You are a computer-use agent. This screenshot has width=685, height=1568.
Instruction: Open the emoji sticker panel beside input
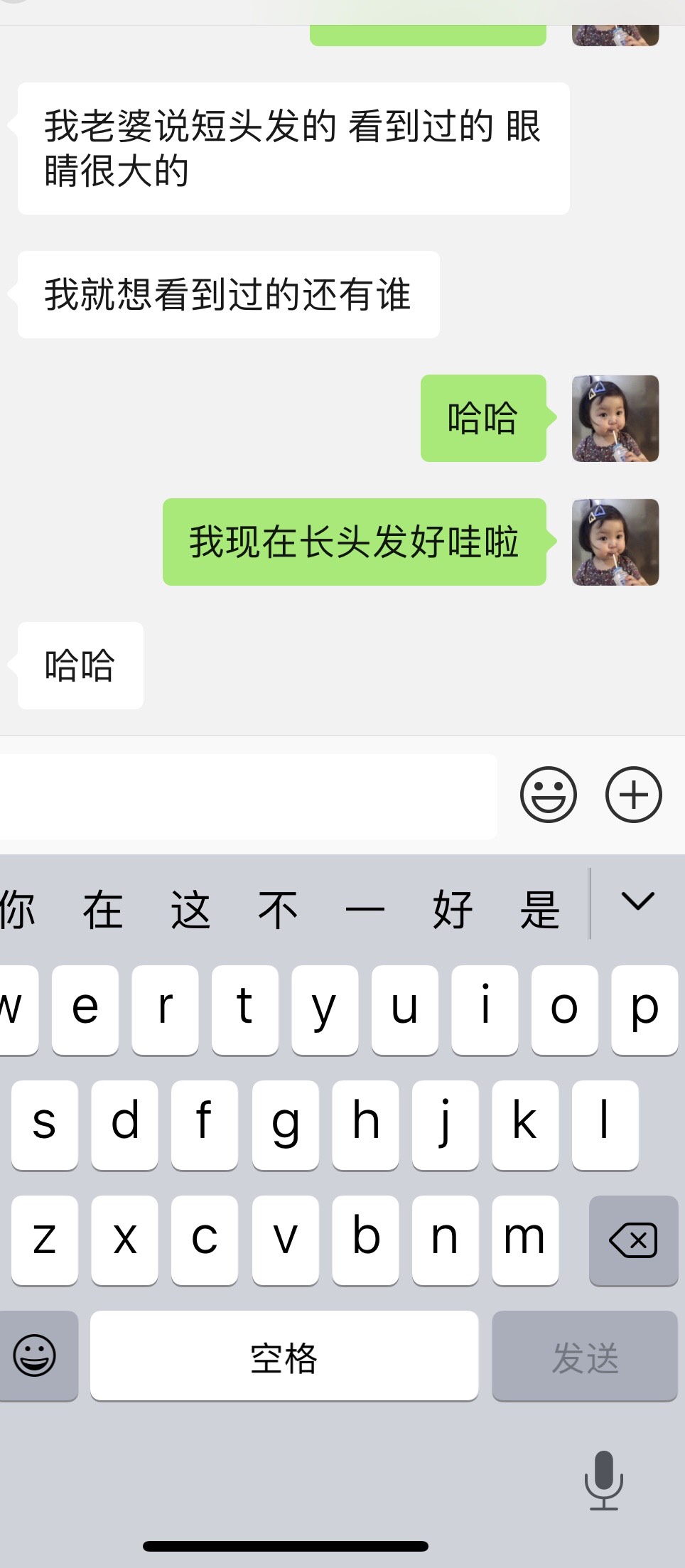click(x=549, y=795)
